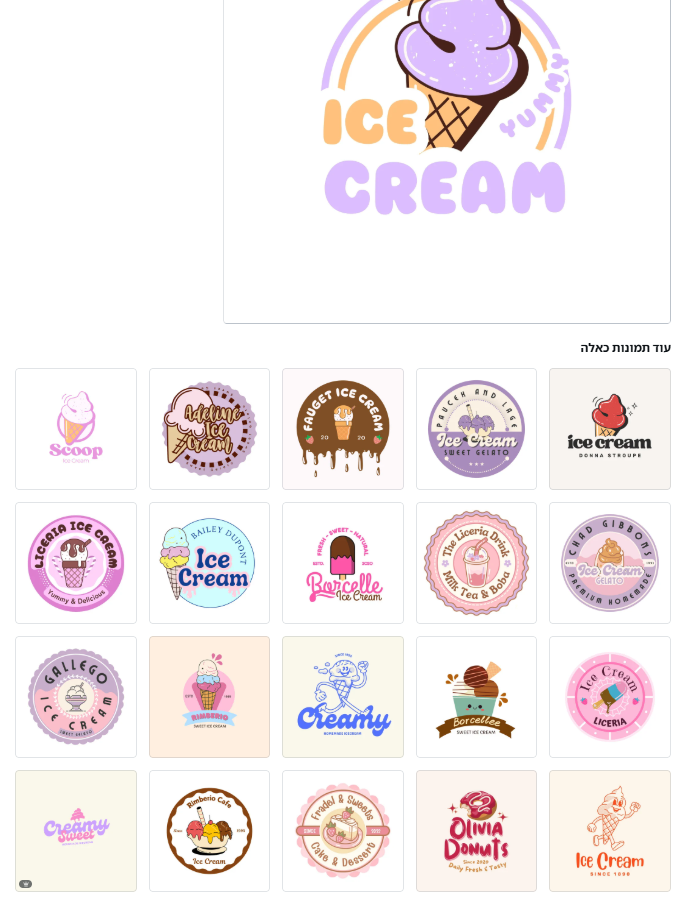Select the Gallego Ice Cream badge template

76,697
